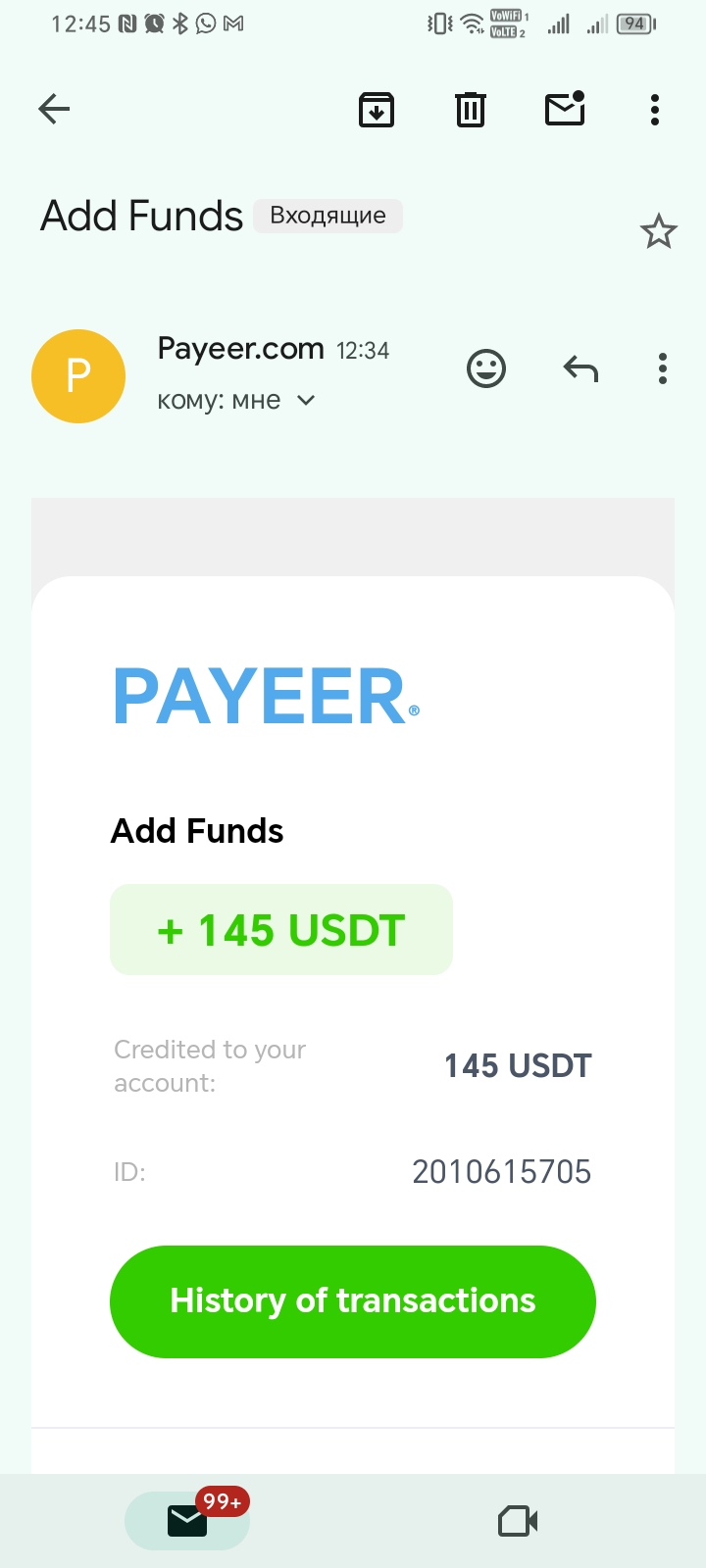The height and width of the screenshot is (1568, 706).
Task: Reply to the Payeer.com message
Action: pyautogui.click(x=580, y=368)
